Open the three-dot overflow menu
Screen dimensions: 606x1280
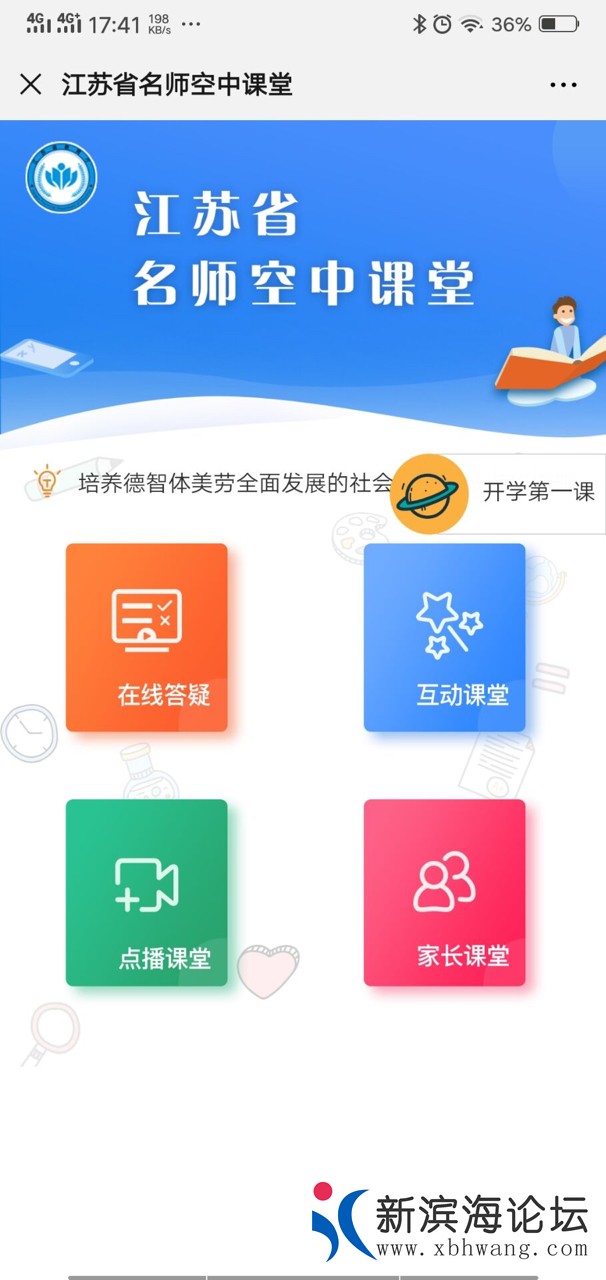click(x=563, y=85)
